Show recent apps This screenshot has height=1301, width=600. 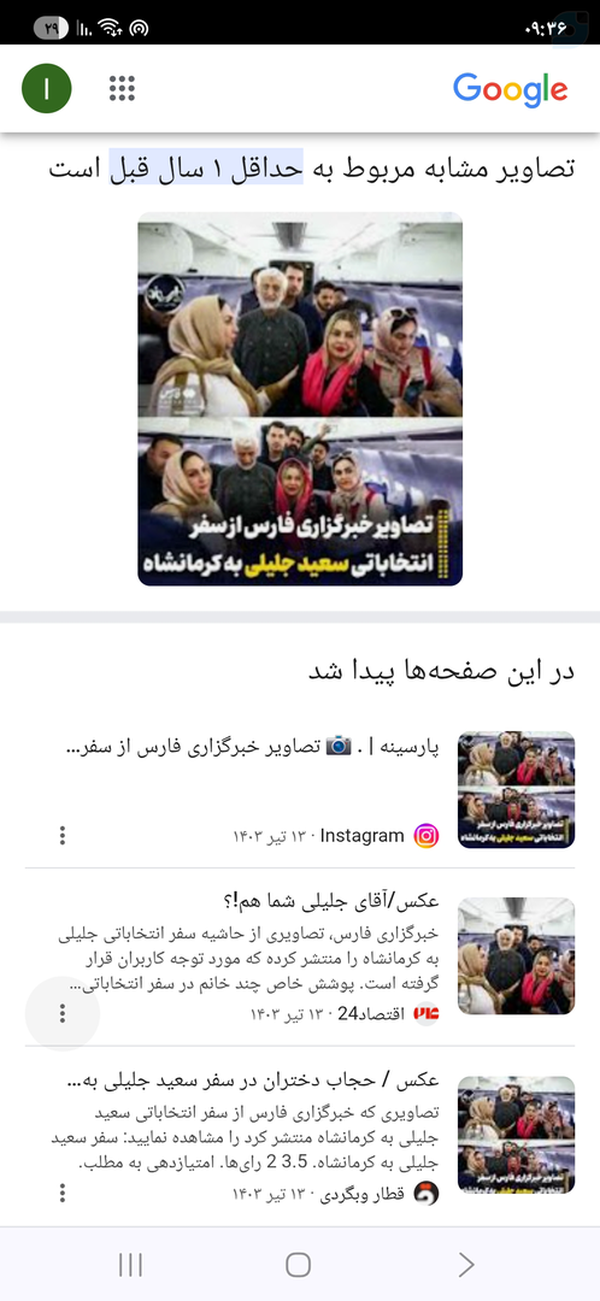click(x=131, y=1264)
